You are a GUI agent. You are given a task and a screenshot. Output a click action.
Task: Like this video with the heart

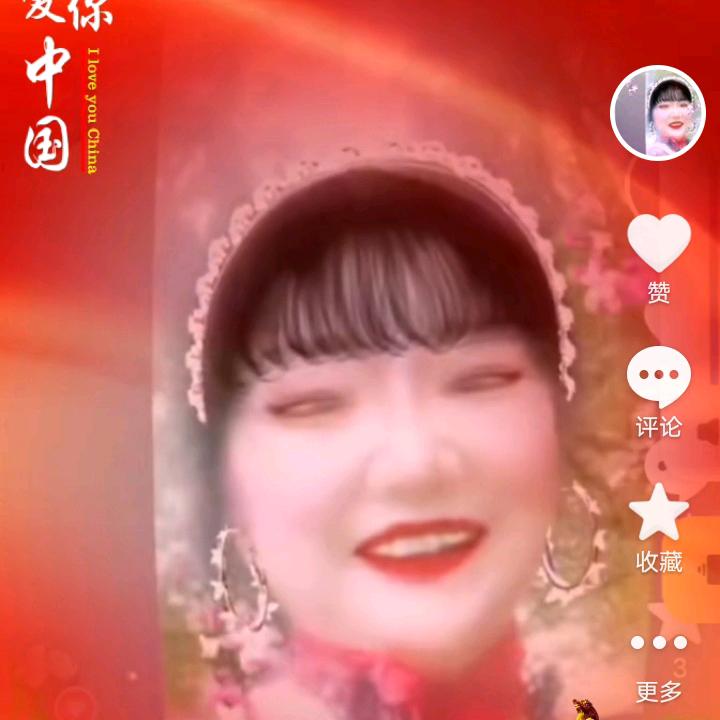pos(658,243)
